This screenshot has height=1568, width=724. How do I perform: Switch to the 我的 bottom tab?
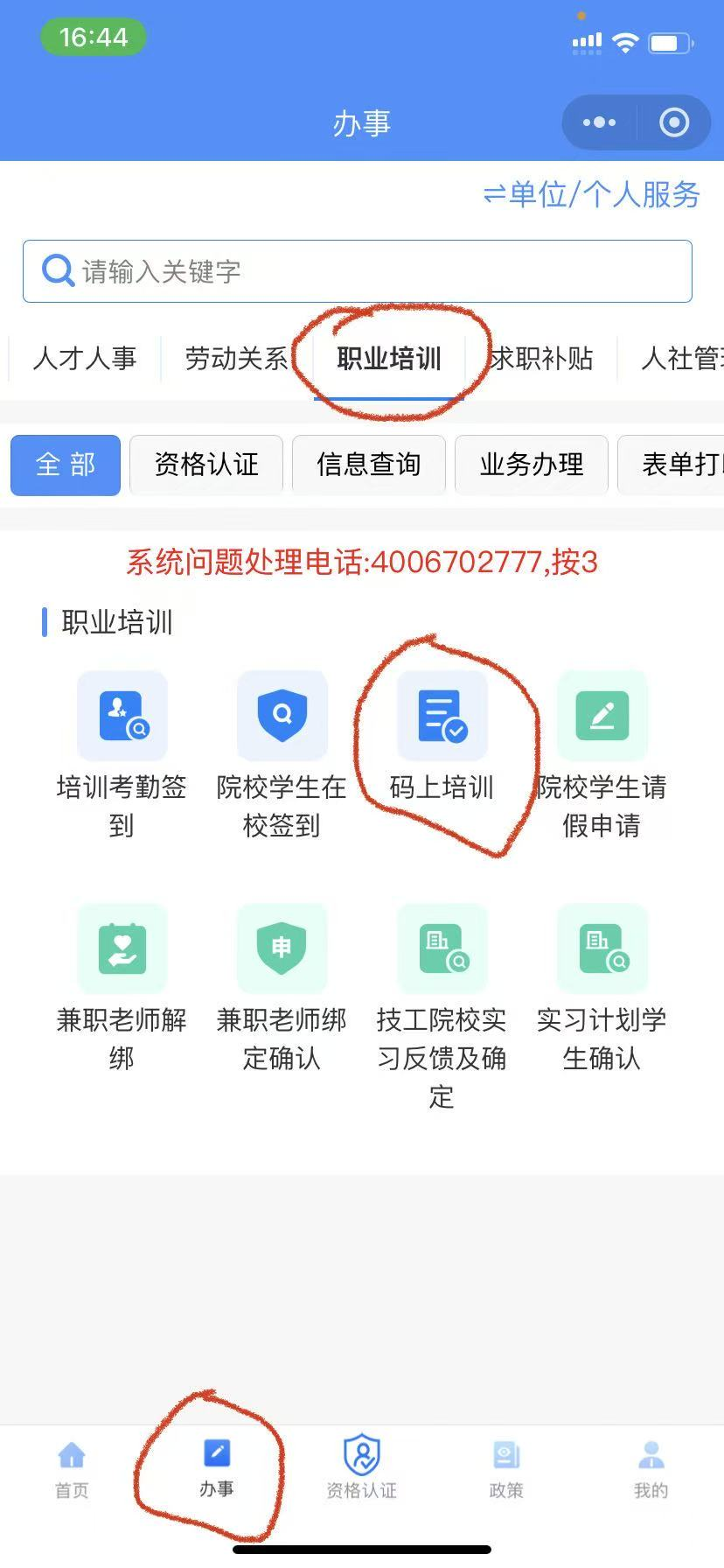pyautogui.click(x=651, y=1470)
